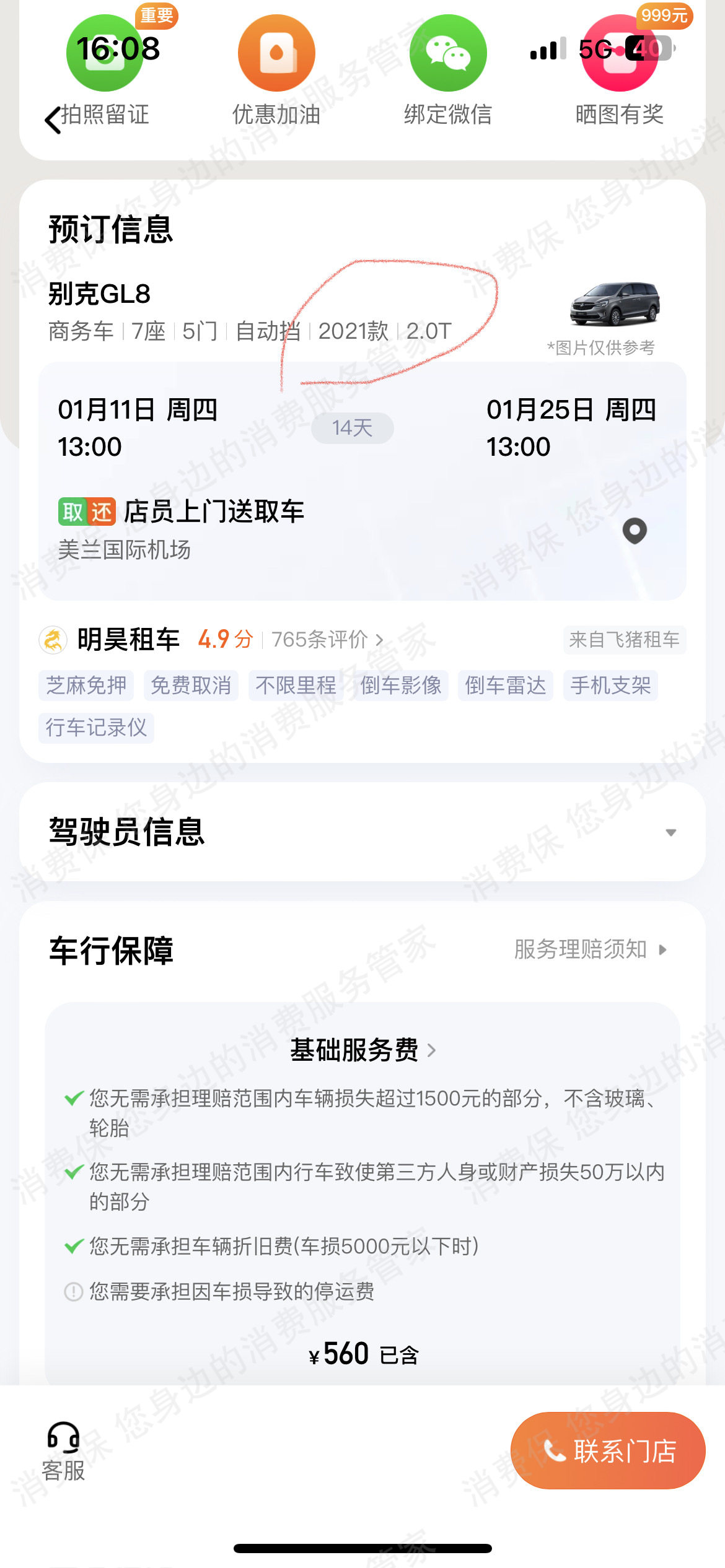Image resolution: width=725 pixels, height=1568 pixels.
Task: Tap 绑定微信 to bind WeChat
Action: click(448, 68)
